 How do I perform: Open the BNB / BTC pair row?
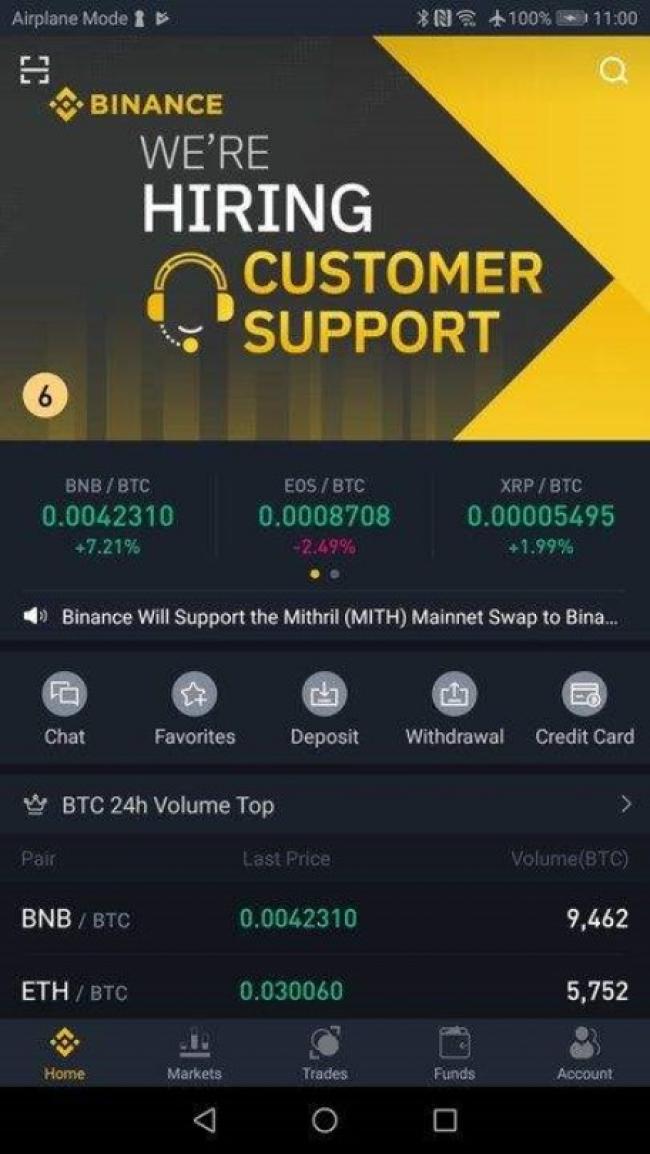point(325,918)
